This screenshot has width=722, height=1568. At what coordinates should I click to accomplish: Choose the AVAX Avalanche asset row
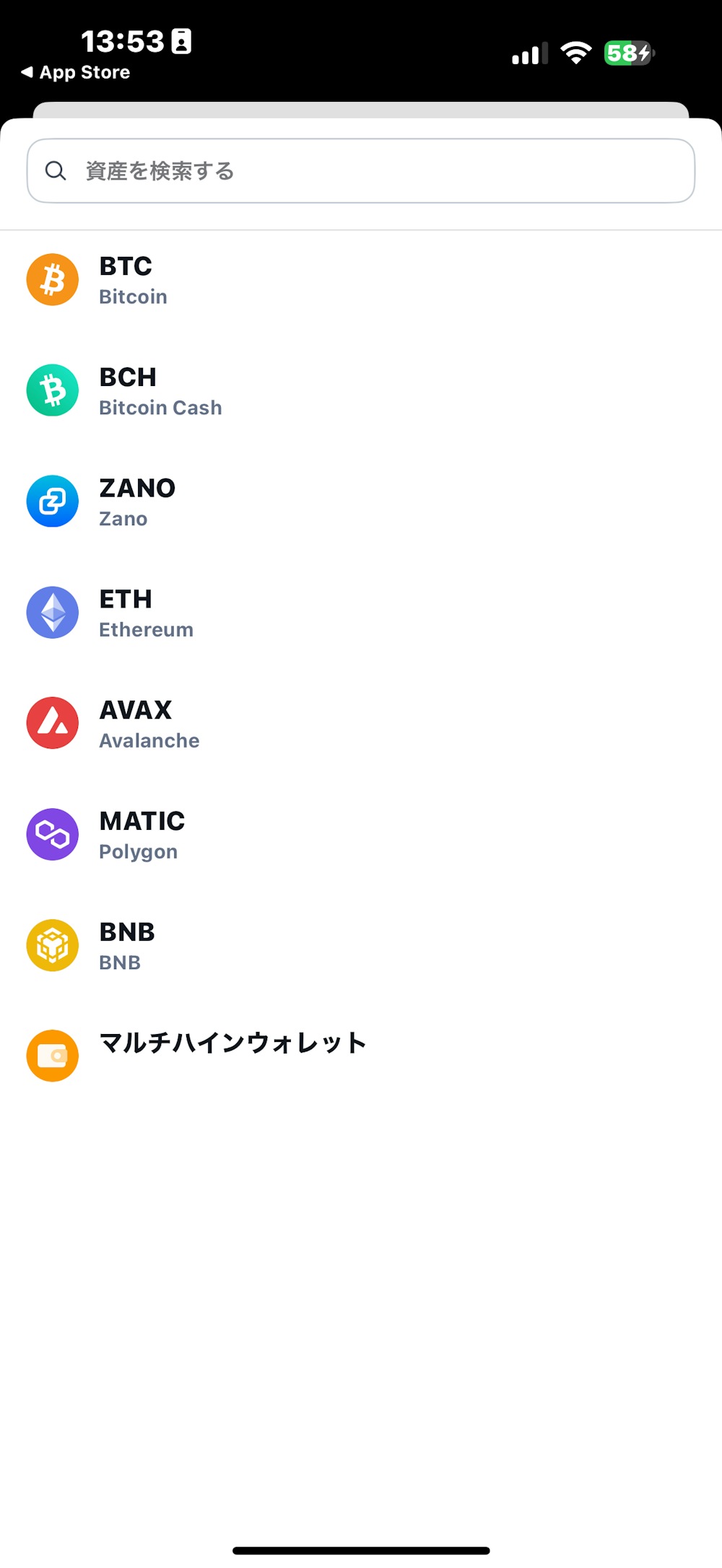(289, 722)
